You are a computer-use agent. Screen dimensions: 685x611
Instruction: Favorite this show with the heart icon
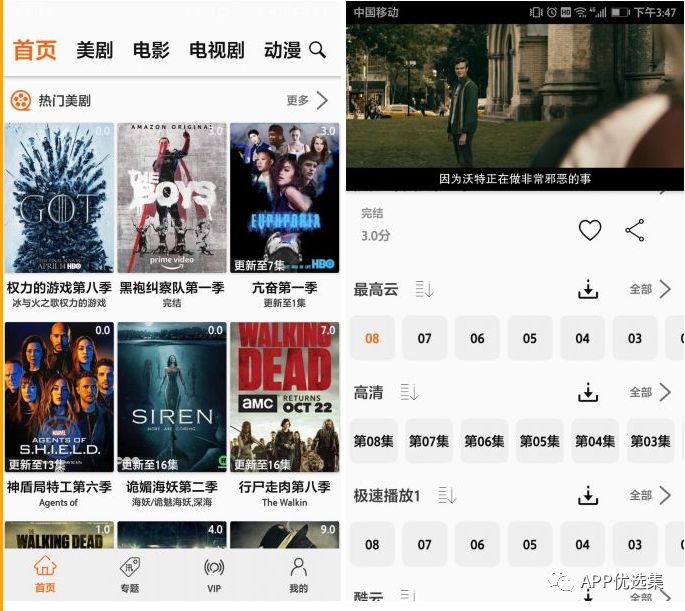coord(590,230)
